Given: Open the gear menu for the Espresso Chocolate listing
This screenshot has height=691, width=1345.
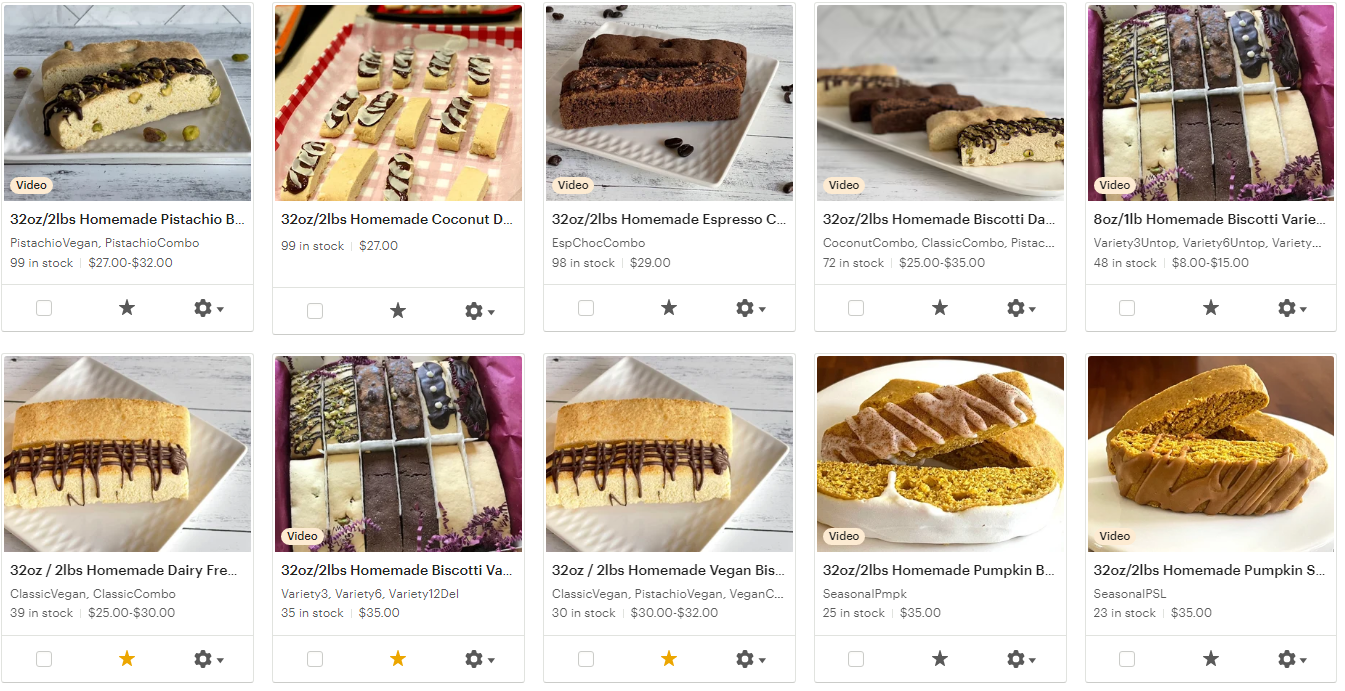Looking at the screenshot, I should (750, 308).
